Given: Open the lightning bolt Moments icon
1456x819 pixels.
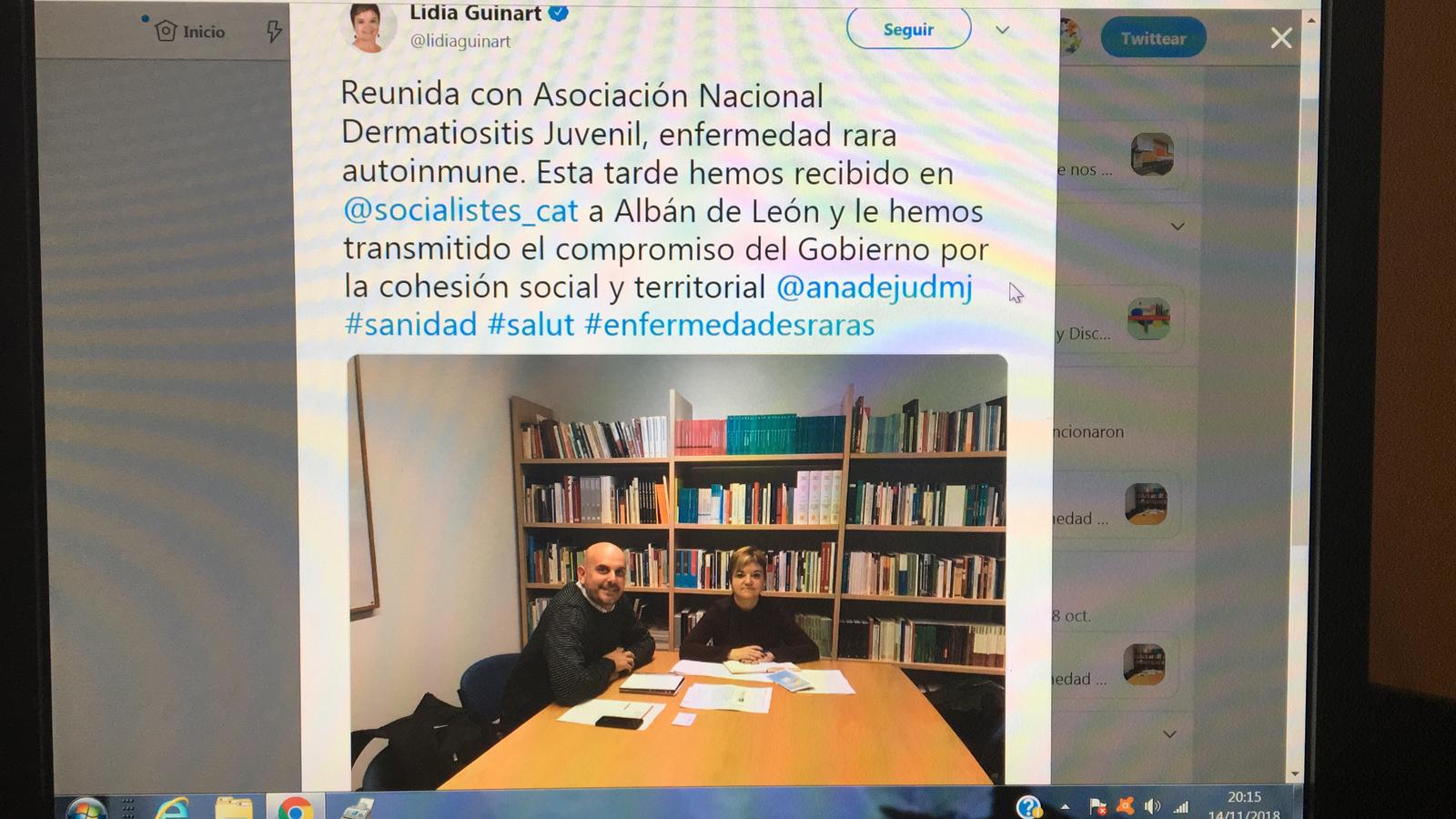Looking at the screenshot, I should (273, 32).
